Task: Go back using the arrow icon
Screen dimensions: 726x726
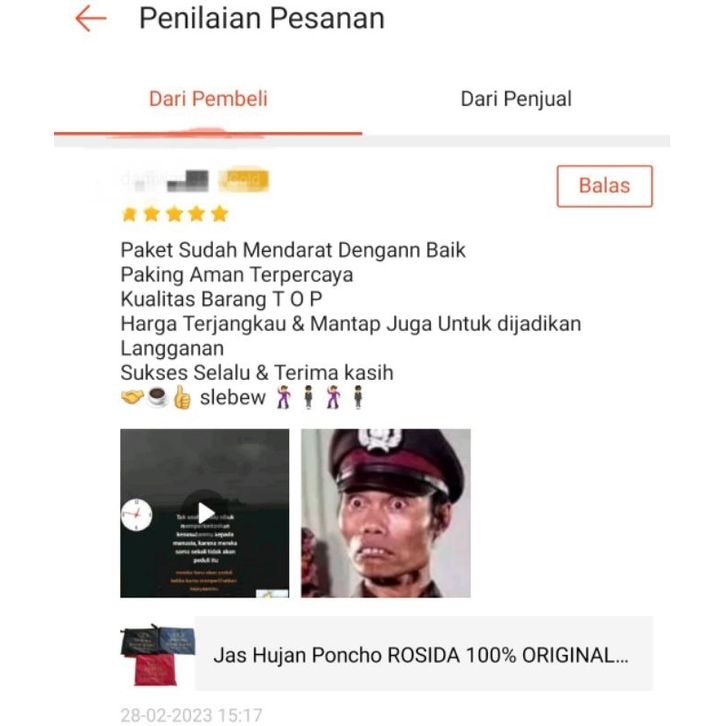Action: pyautogui.click(x=90, y=19)
